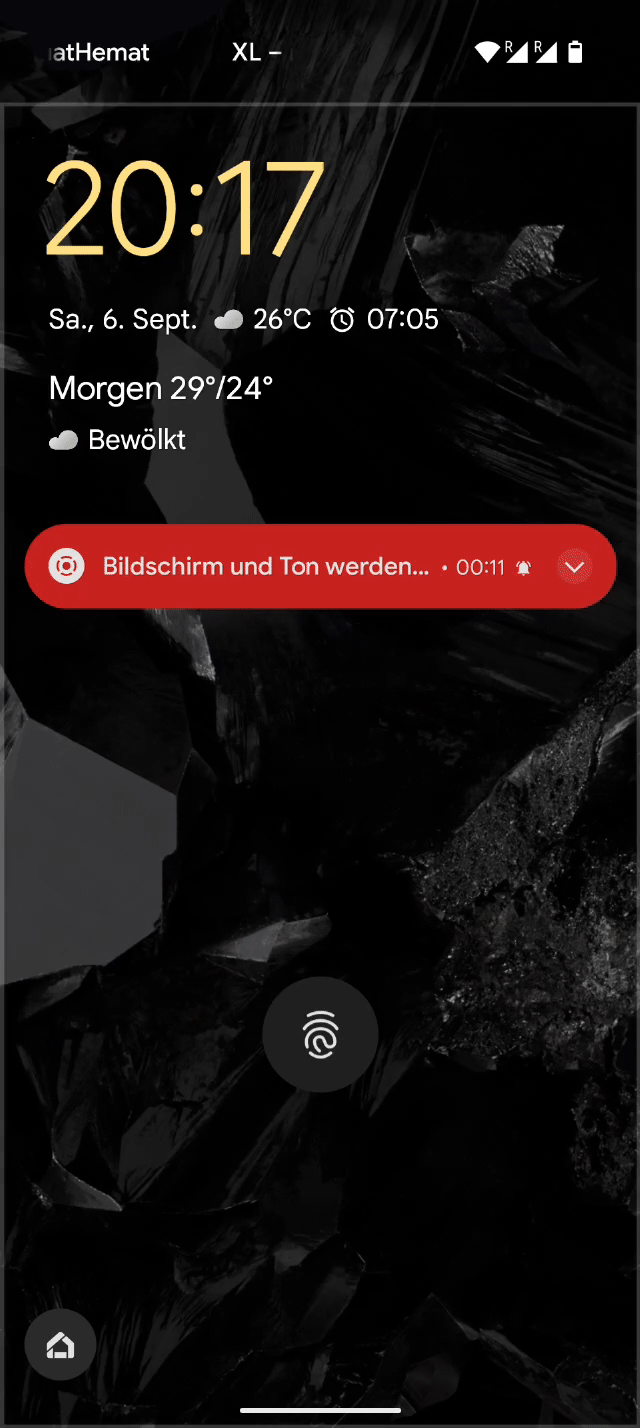Expand the screen recording notification
The image size is (640, 1428).
pos(574,567)
